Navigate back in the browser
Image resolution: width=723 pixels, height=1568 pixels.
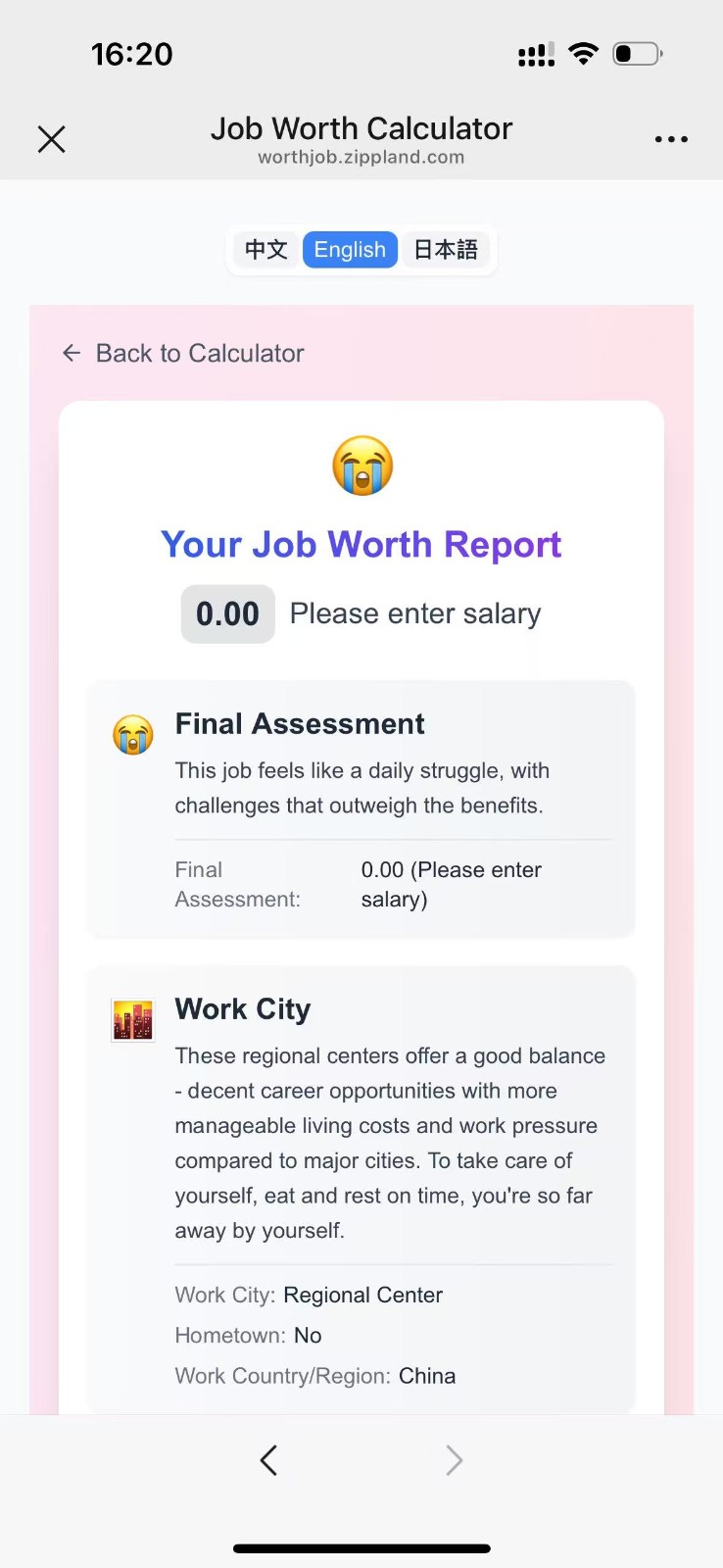[269, 1460]
